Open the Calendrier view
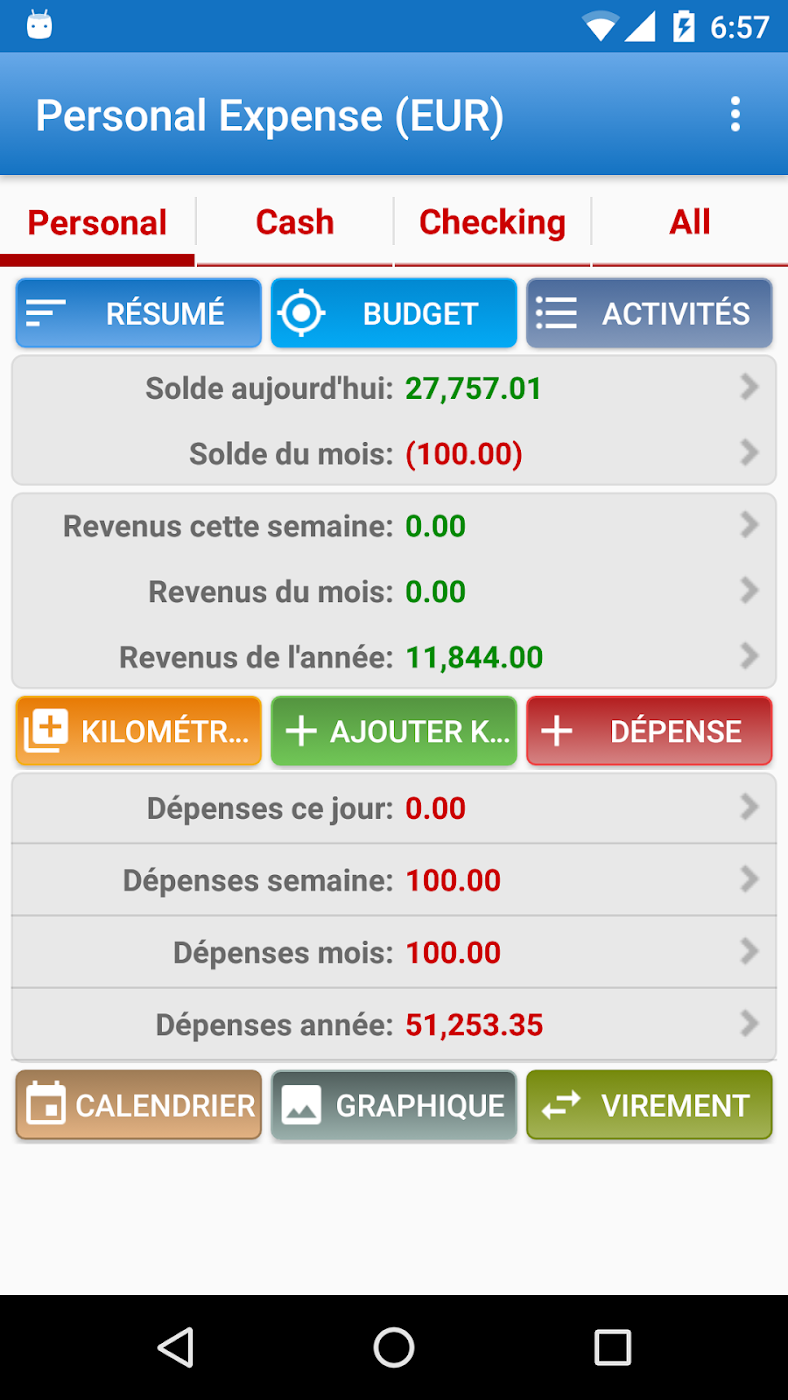 (139, 1105)
